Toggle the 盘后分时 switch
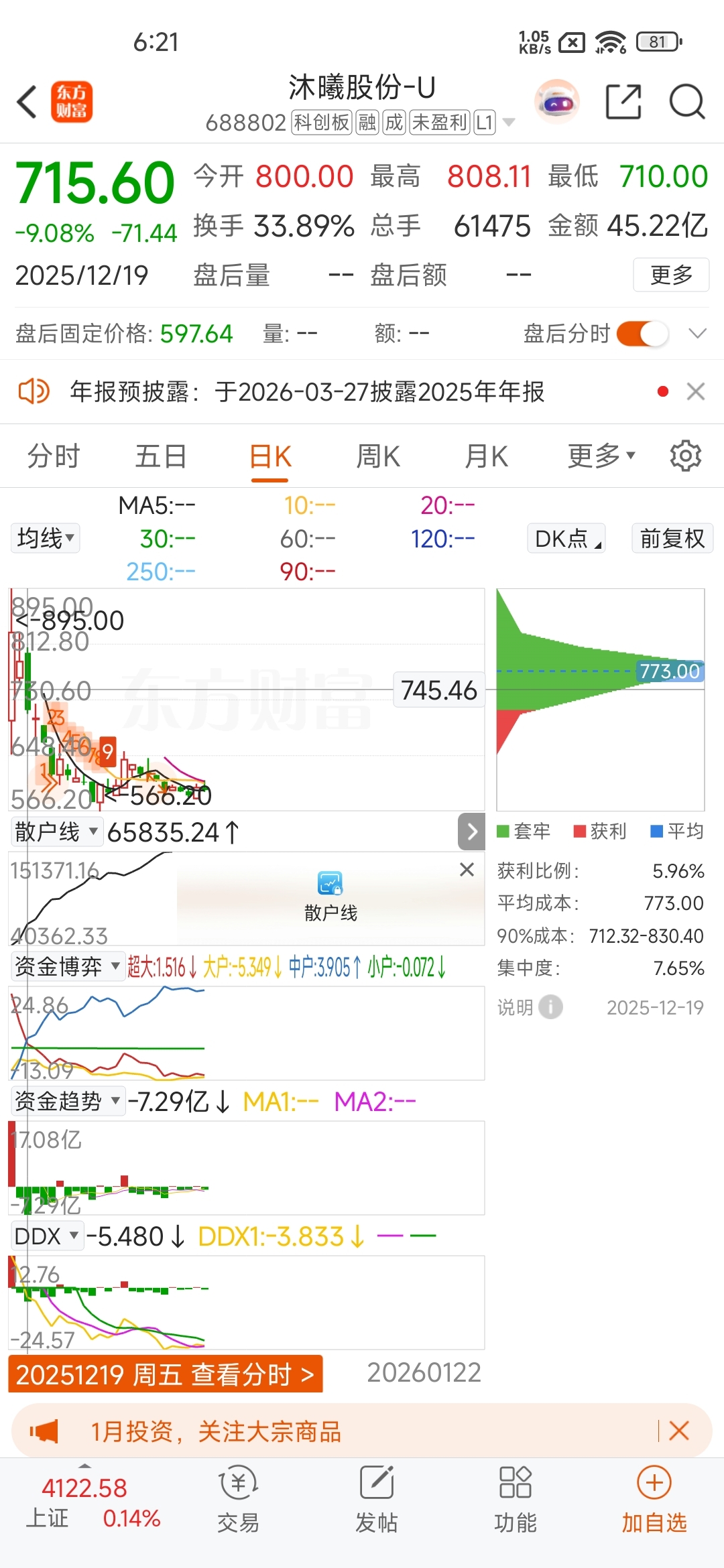Screen dimensions: 724x1568 [x=642, y=334]
